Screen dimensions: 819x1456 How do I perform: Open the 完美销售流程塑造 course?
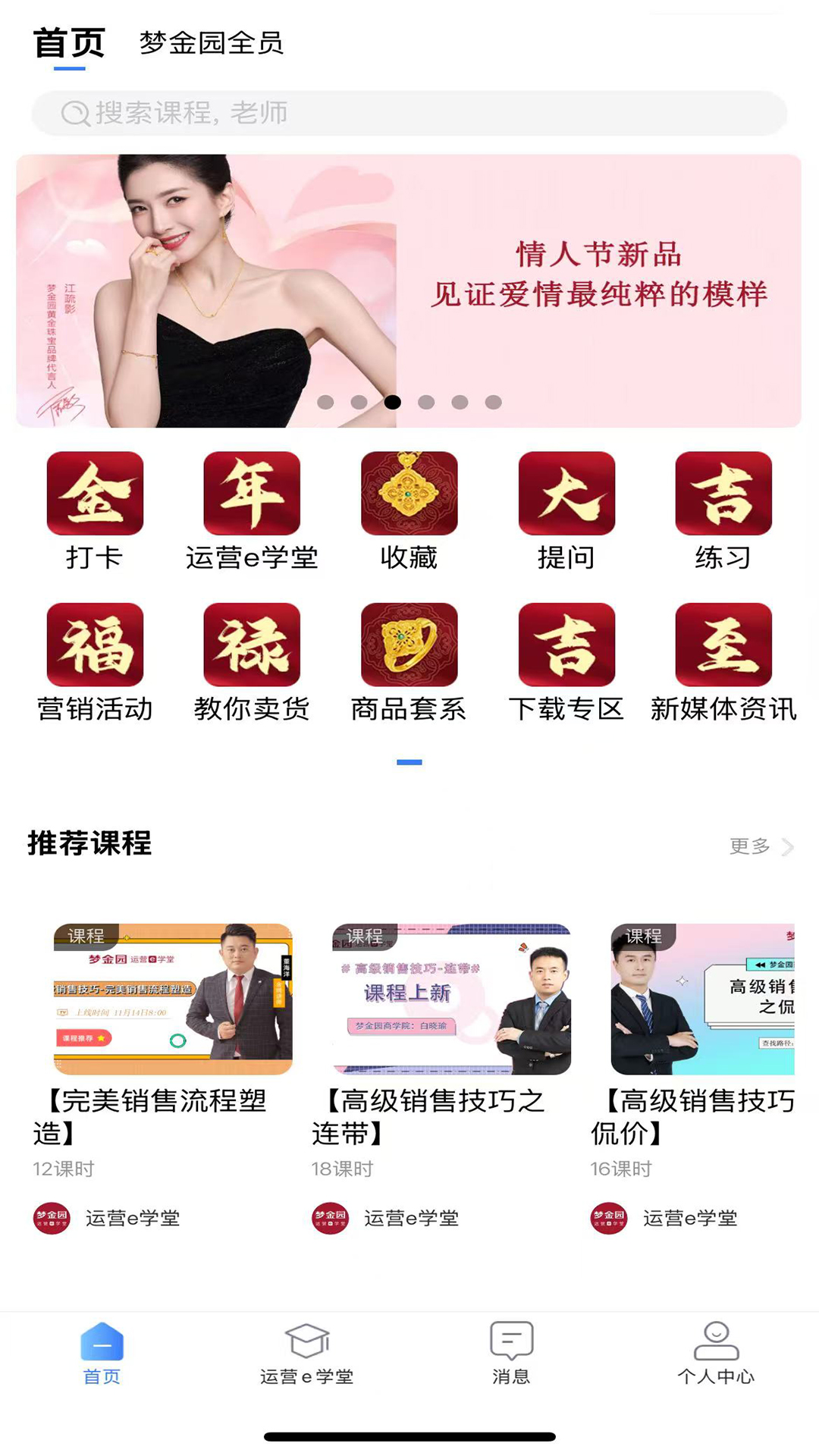click(171, 1001)
